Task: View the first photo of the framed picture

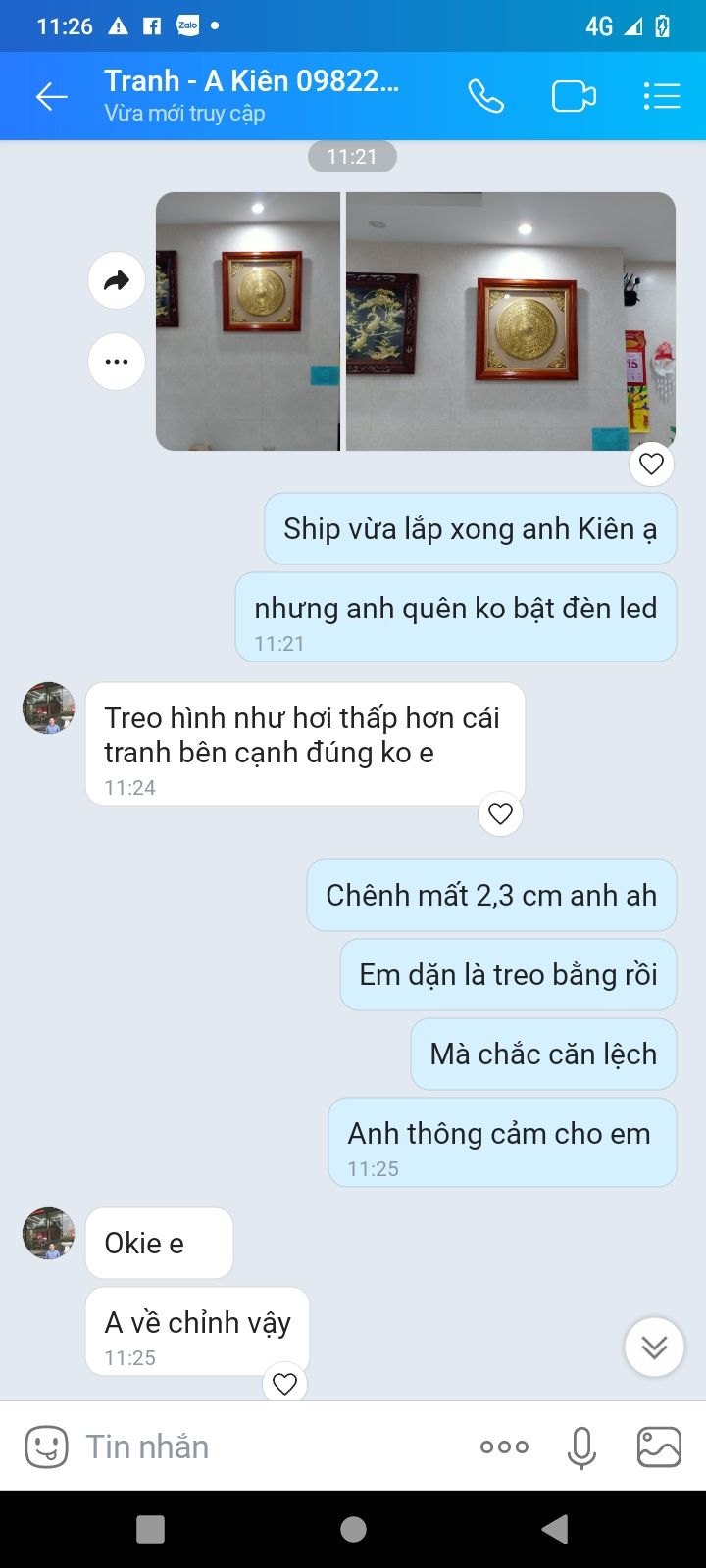Action: coord(248,321)
